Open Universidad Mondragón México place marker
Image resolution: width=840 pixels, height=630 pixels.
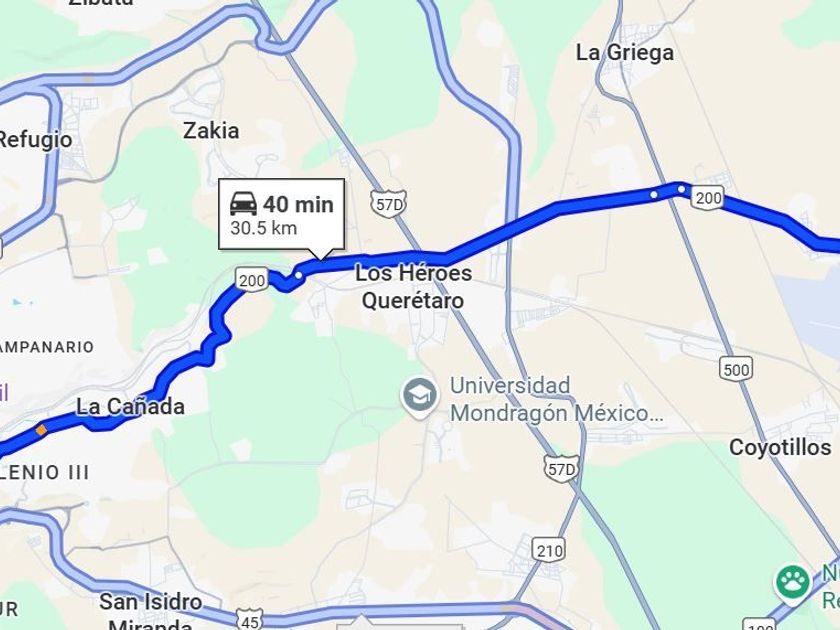[x=419, y=396]
